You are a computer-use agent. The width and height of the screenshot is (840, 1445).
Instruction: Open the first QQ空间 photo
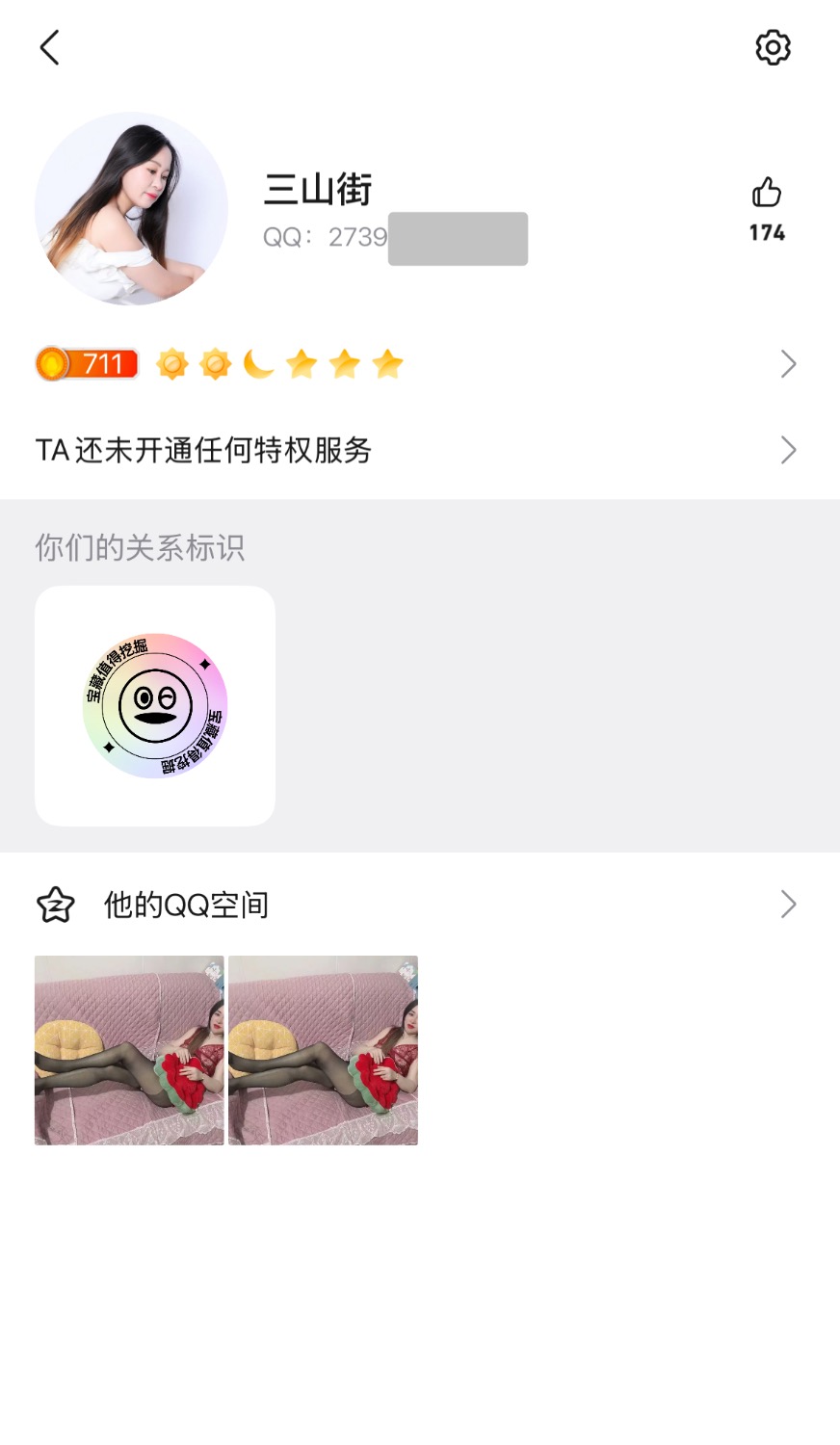[x=129, y=1050]
